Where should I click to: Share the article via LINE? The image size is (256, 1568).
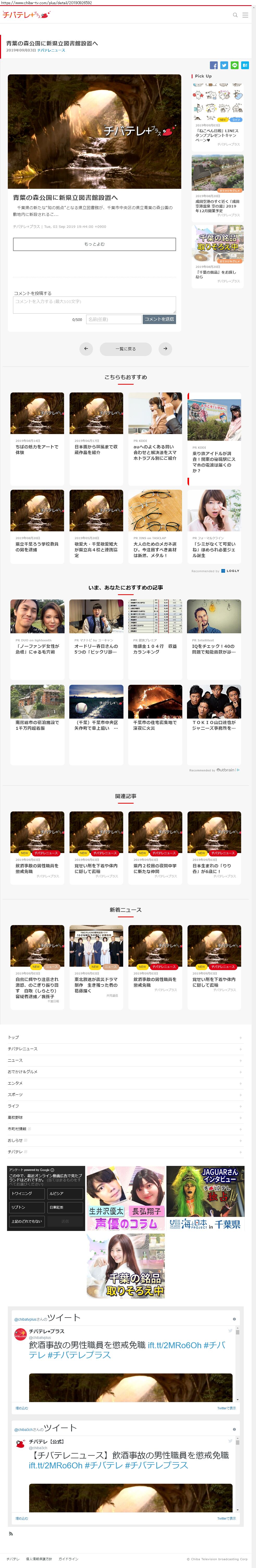[x=234, y=64]
